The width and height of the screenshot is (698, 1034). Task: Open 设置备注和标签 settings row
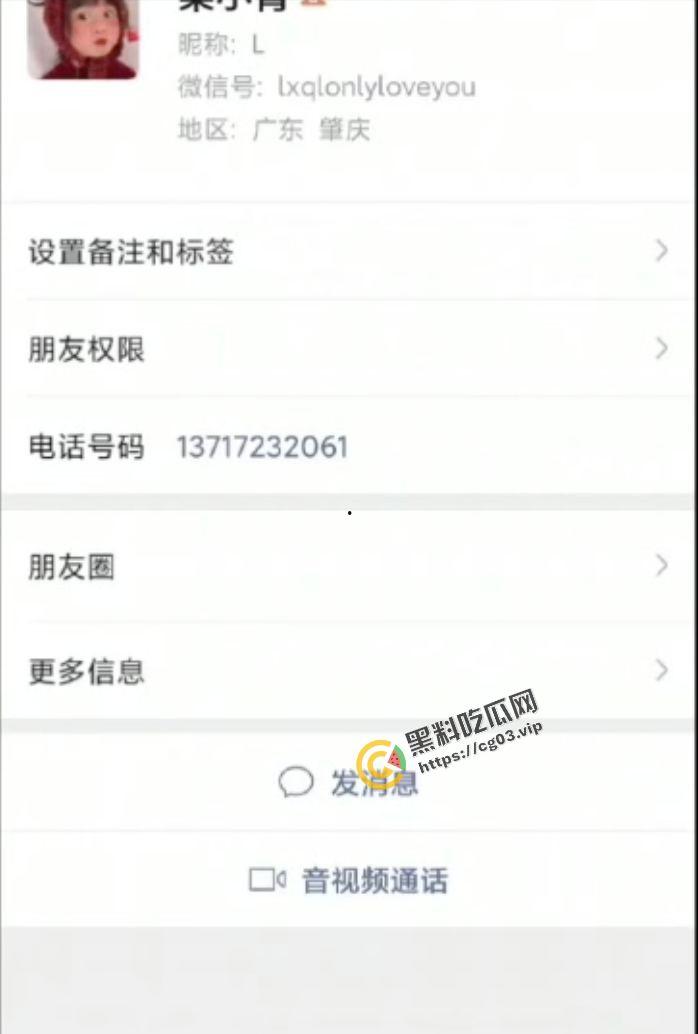[x=349, y=252]
